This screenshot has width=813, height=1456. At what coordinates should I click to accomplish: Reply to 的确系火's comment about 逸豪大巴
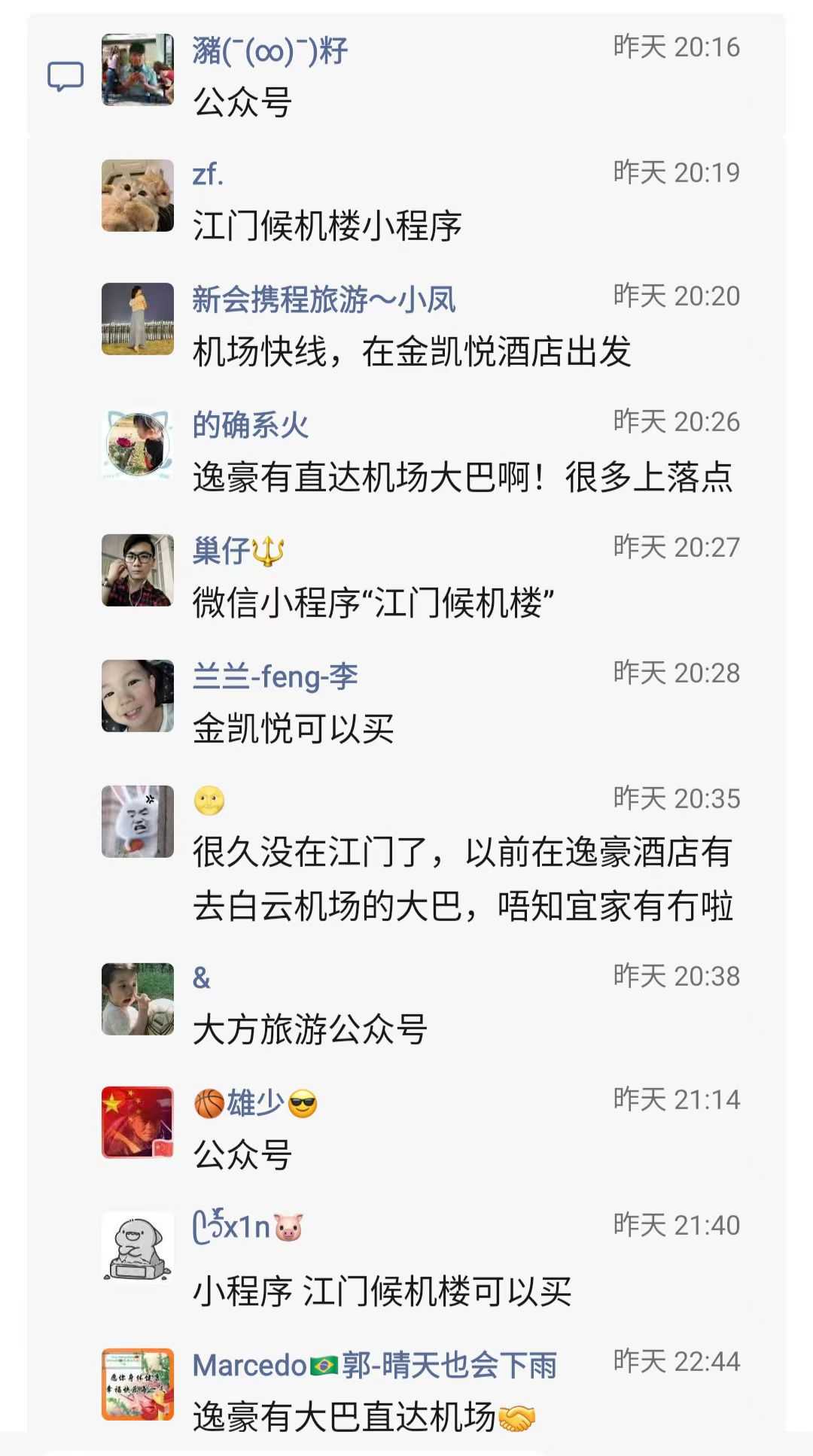point(462,477)
